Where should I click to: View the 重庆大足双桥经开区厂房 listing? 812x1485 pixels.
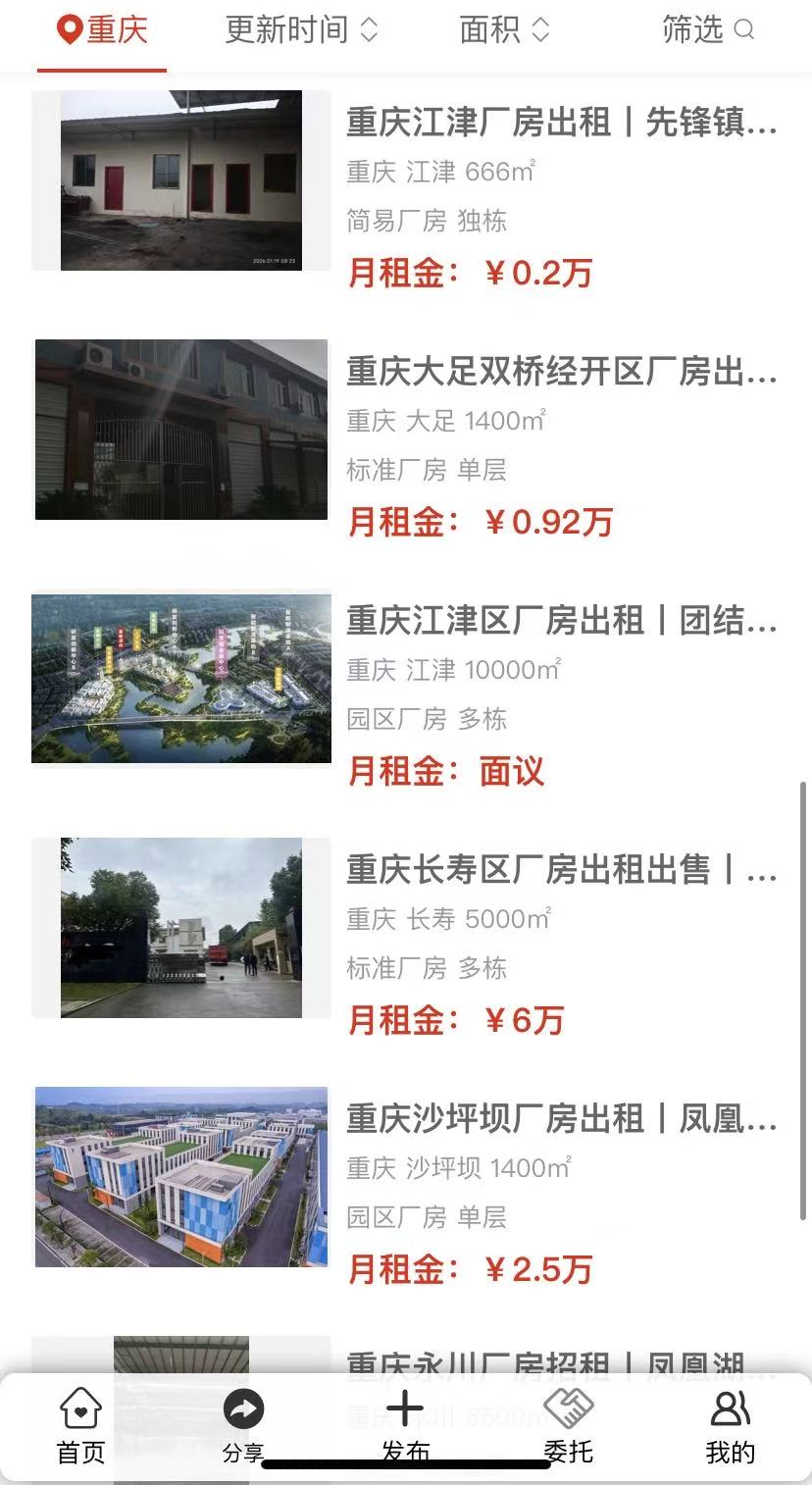tap(561, 373)
